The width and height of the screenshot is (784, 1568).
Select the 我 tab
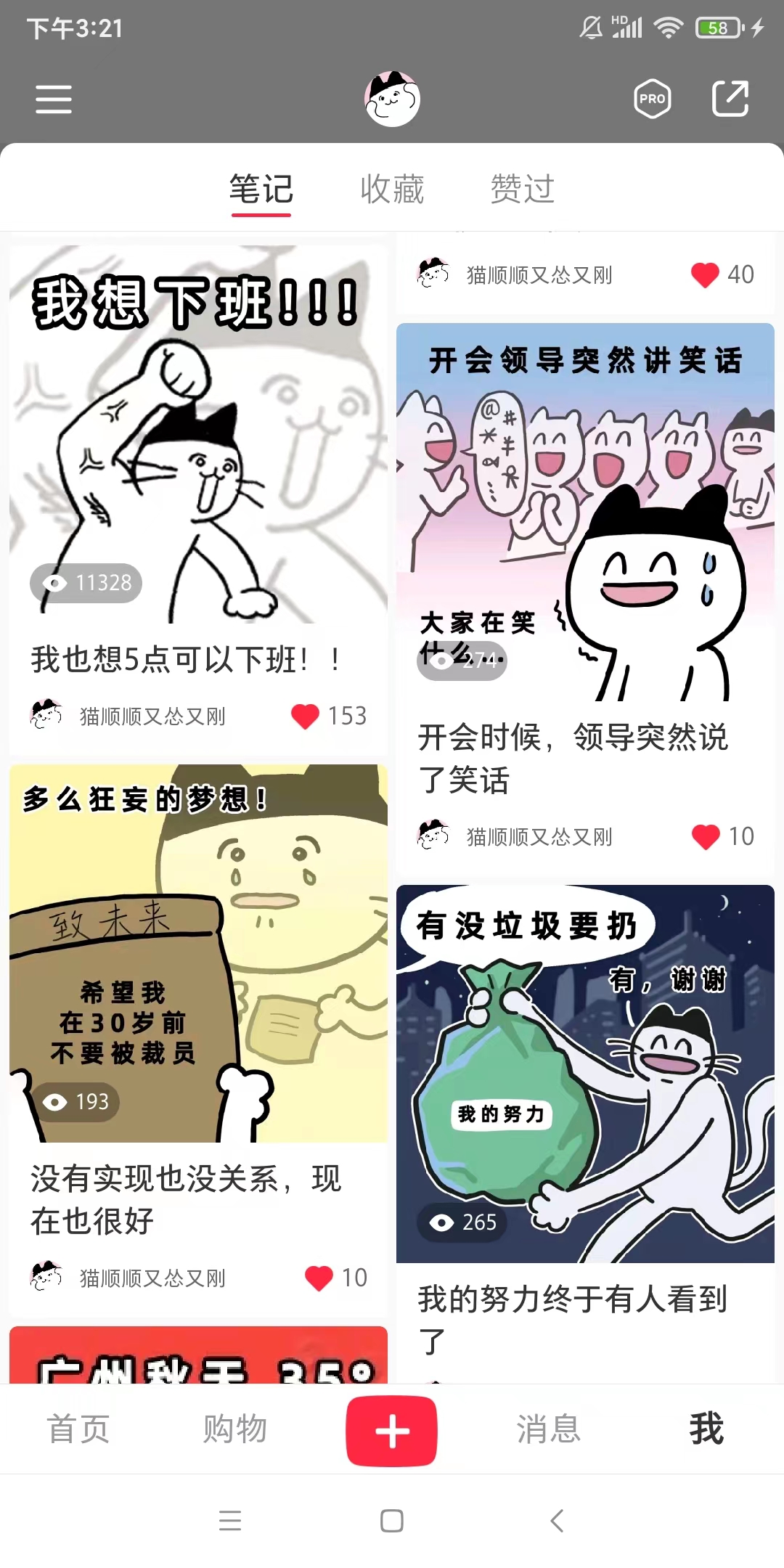pyautogui.click(x=706, y=1429)
